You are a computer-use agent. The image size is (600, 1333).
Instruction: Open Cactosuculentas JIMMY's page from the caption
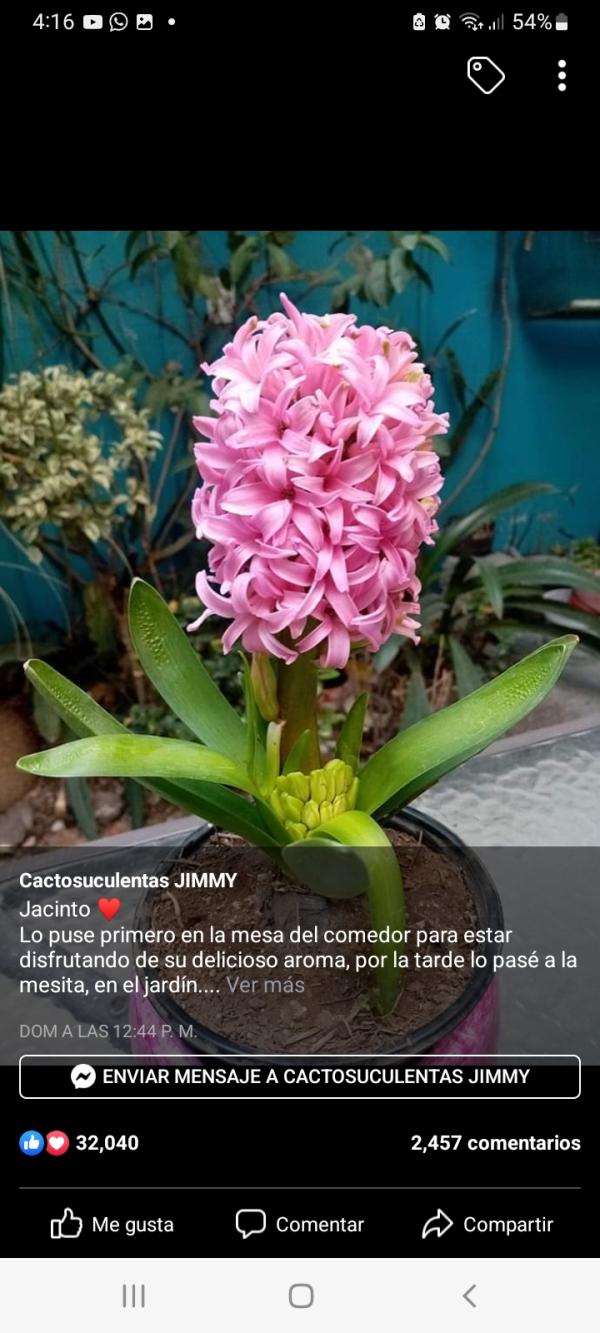pos(128,881)
